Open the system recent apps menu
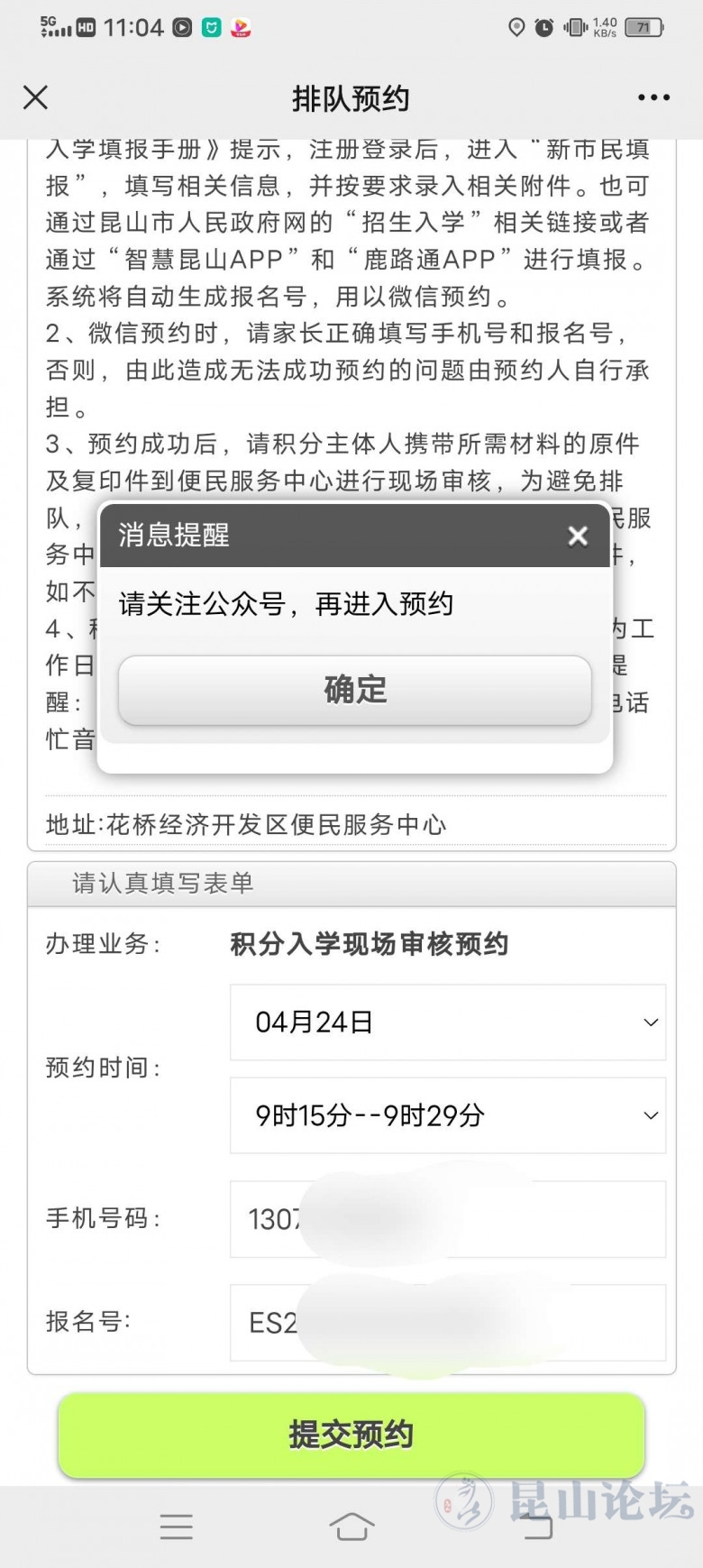 tap(177, 1527)
